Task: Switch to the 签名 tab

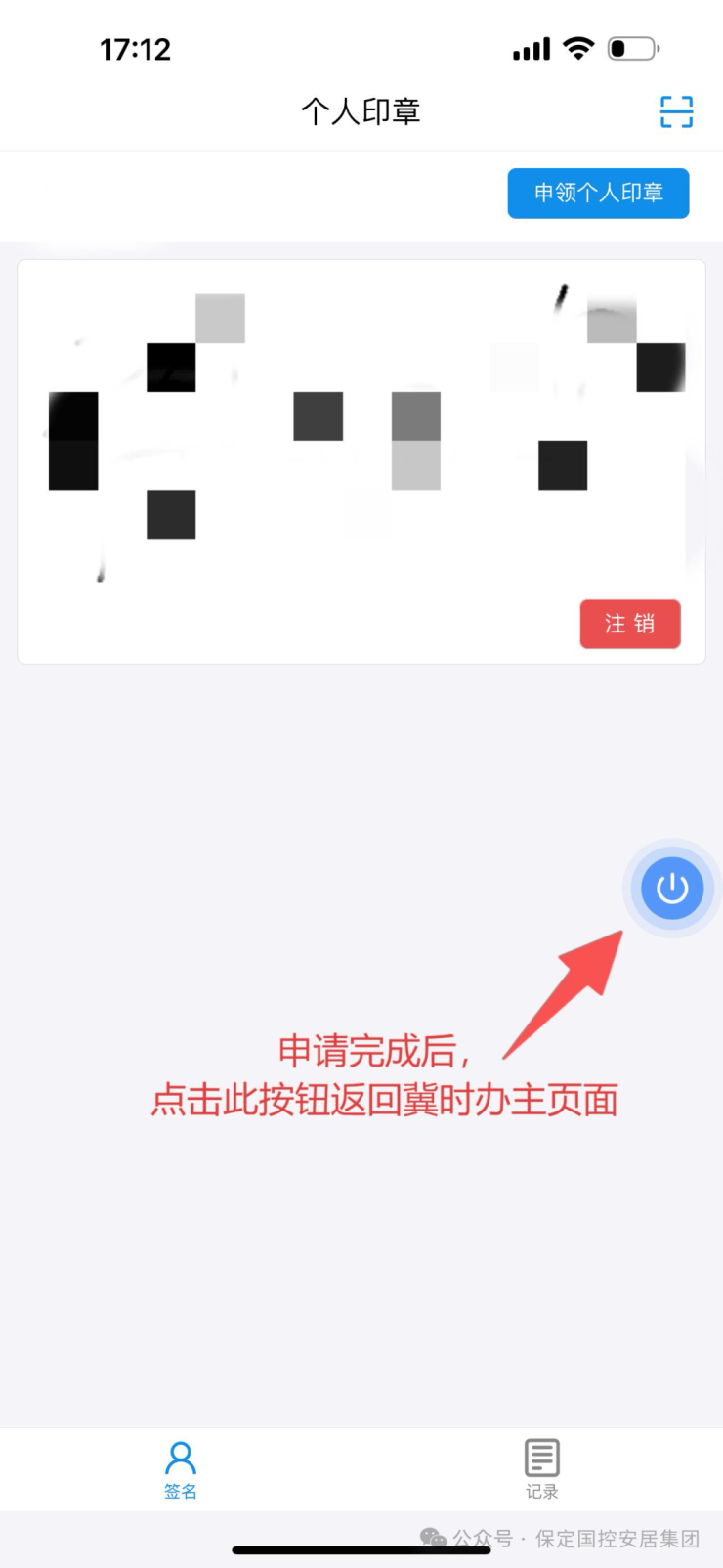Action: (181, 1468)
